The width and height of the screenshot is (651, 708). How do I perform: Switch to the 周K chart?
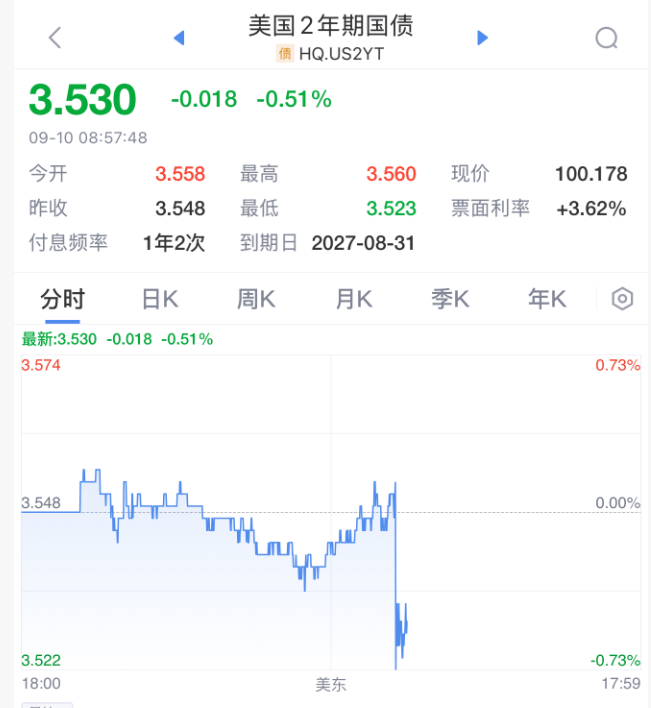[256, 298]
